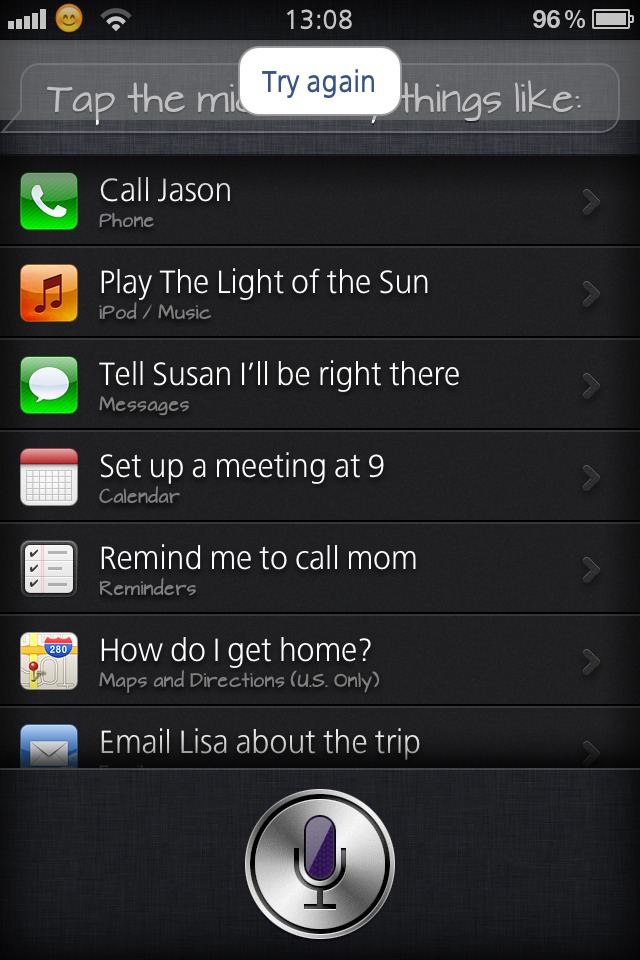Open Play The Light of the Sun row

[320, 293]
